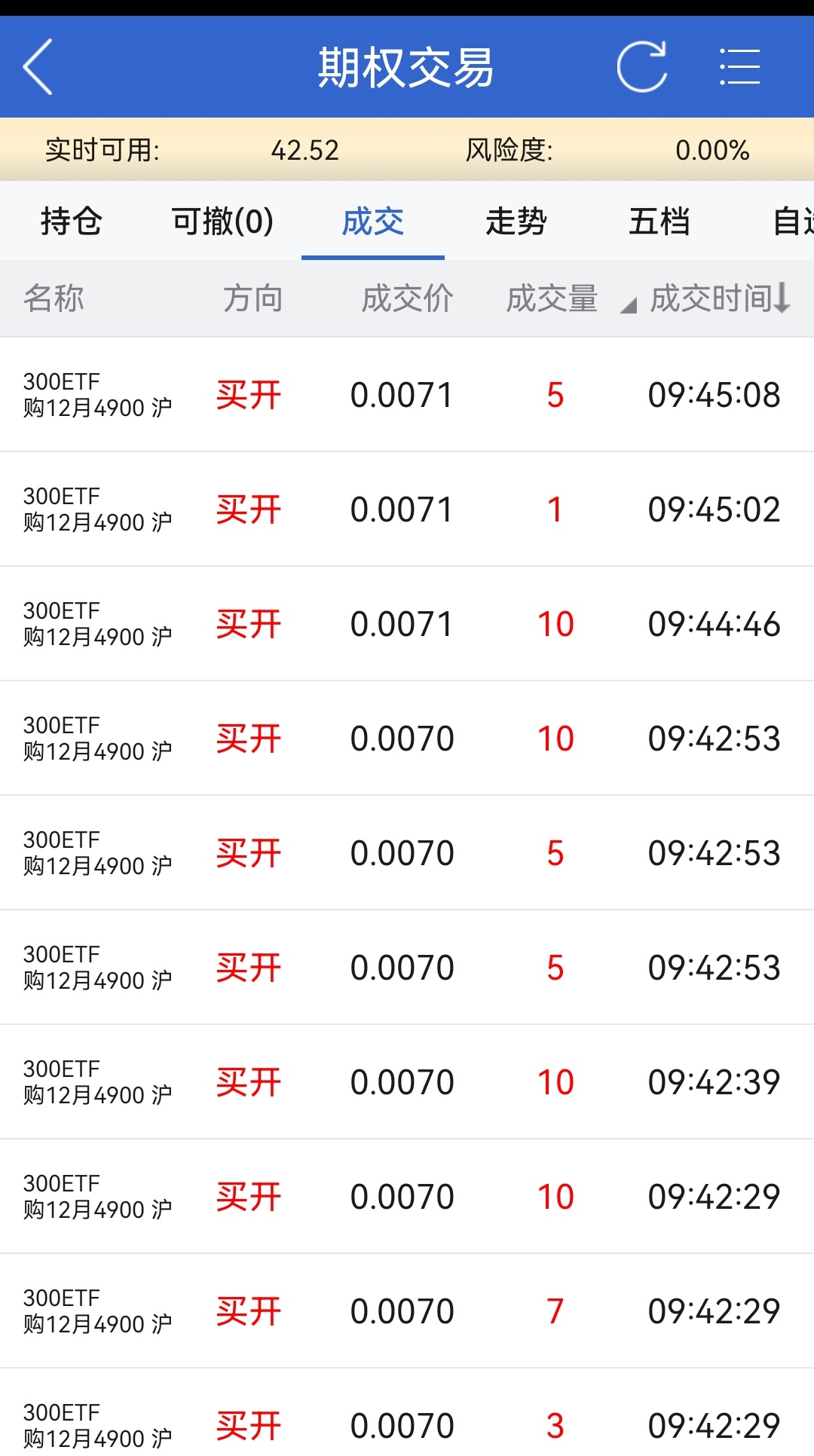814x1456 pixels.
Task: Switch to the 持仓 tab
Action: (x=72, y=222)
